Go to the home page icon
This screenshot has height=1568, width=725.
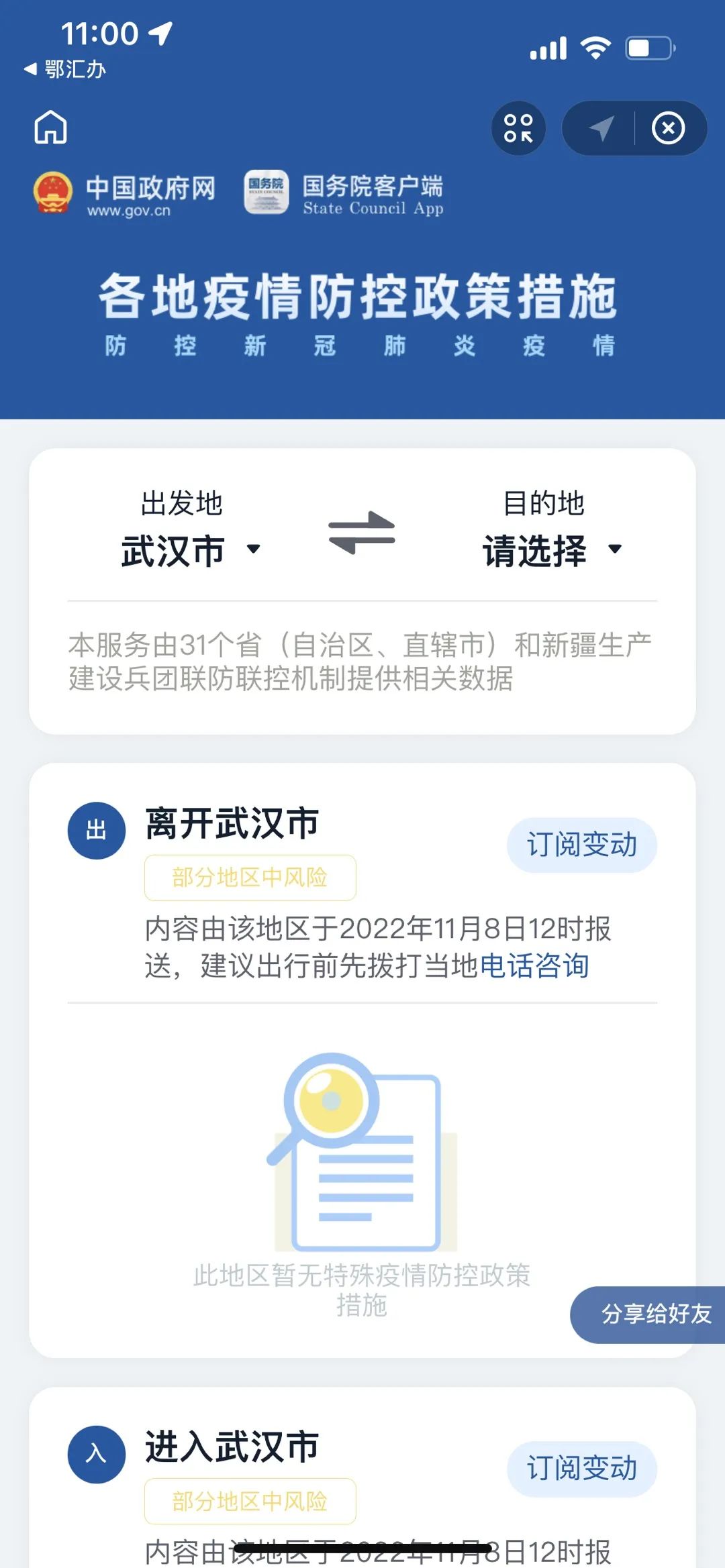[51, 127]
